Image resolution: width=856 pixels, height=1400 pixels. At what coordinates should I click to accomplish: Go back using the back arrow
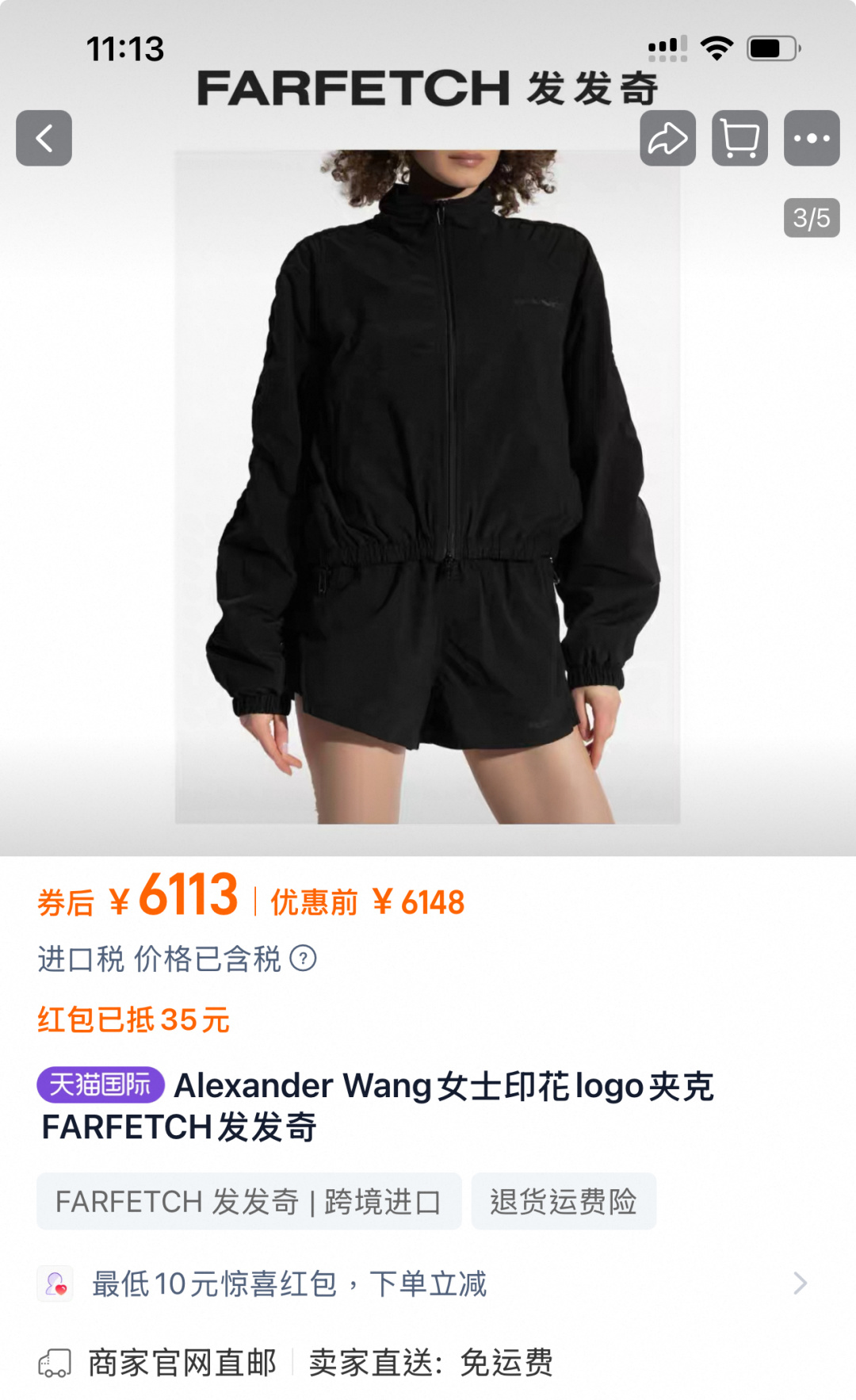(x=44, y=138)
